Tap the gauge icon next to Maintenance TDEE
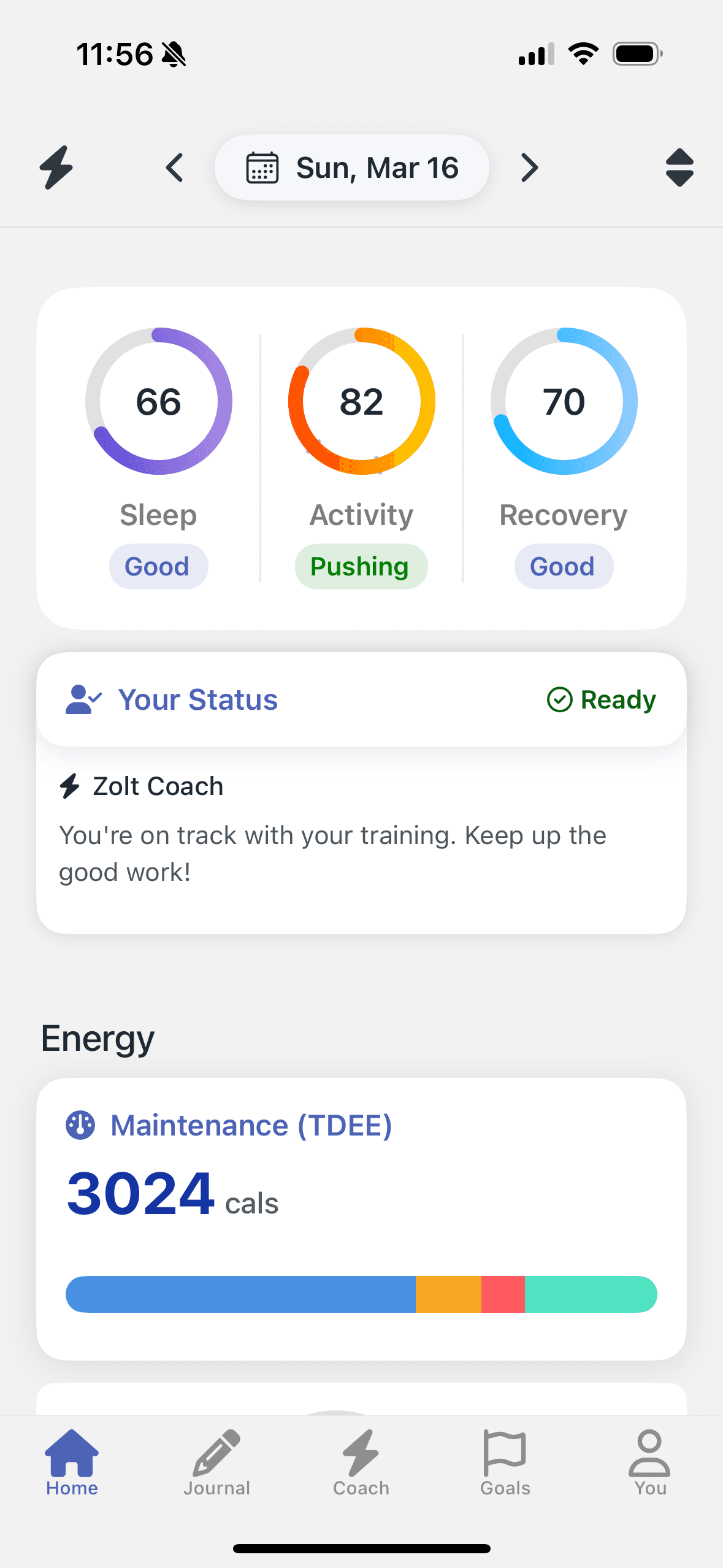Screen dimensions: 723x1568 pyautogui.click(x=81, y=1124)
